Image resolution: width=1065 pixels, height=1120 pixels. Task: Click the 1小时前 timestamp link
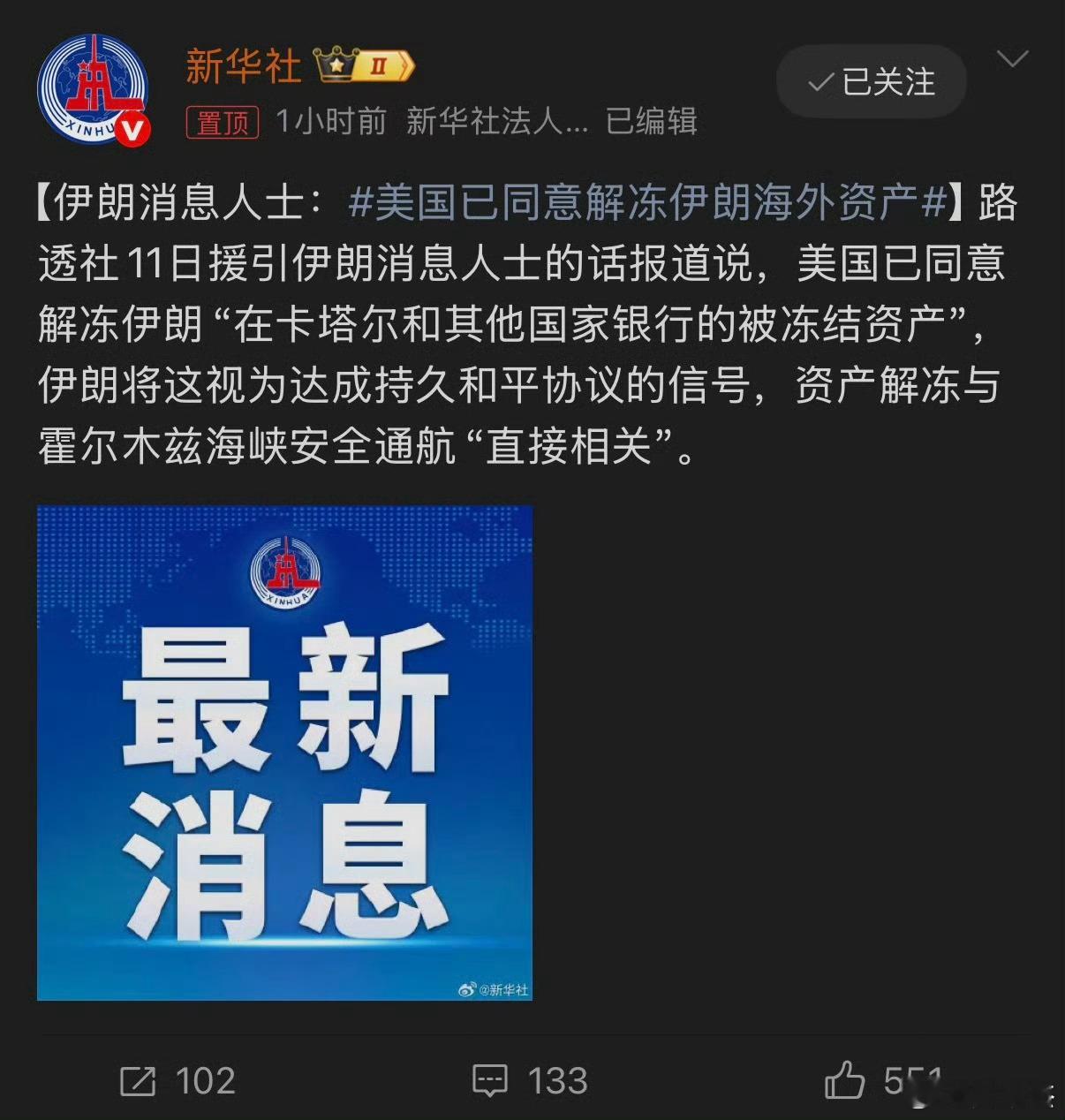pyautogui.click(x=329, y=124)
